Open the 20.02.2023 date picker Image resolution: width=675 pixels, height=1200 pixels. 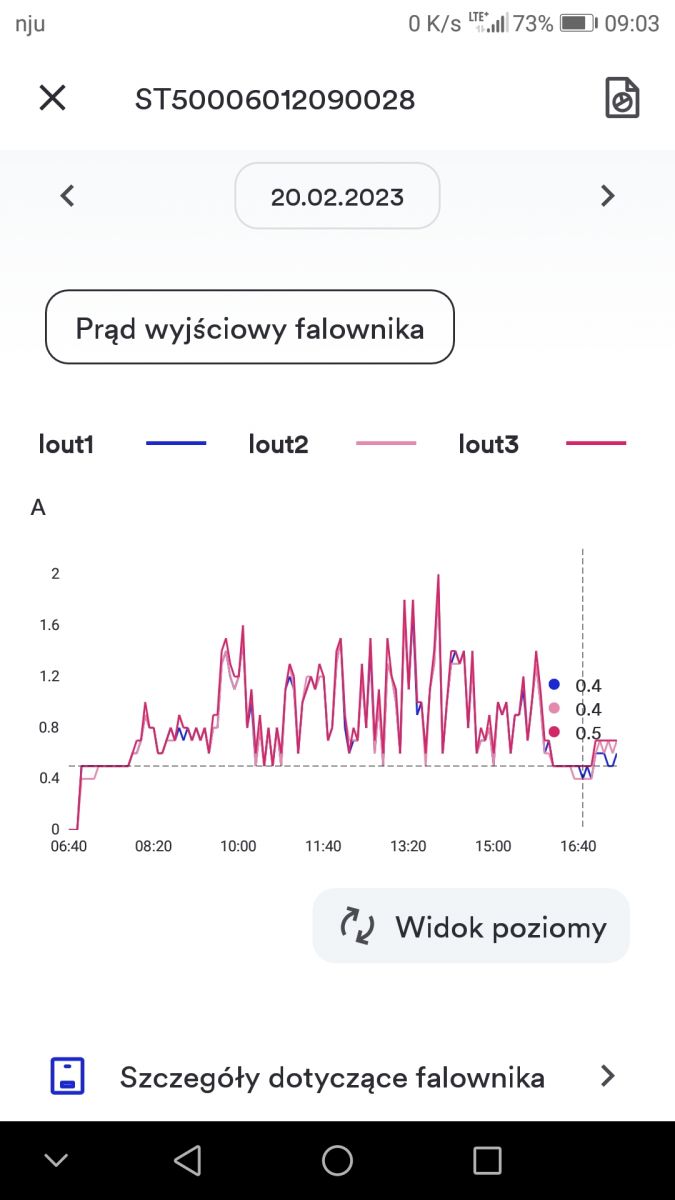tap(337, 196)
